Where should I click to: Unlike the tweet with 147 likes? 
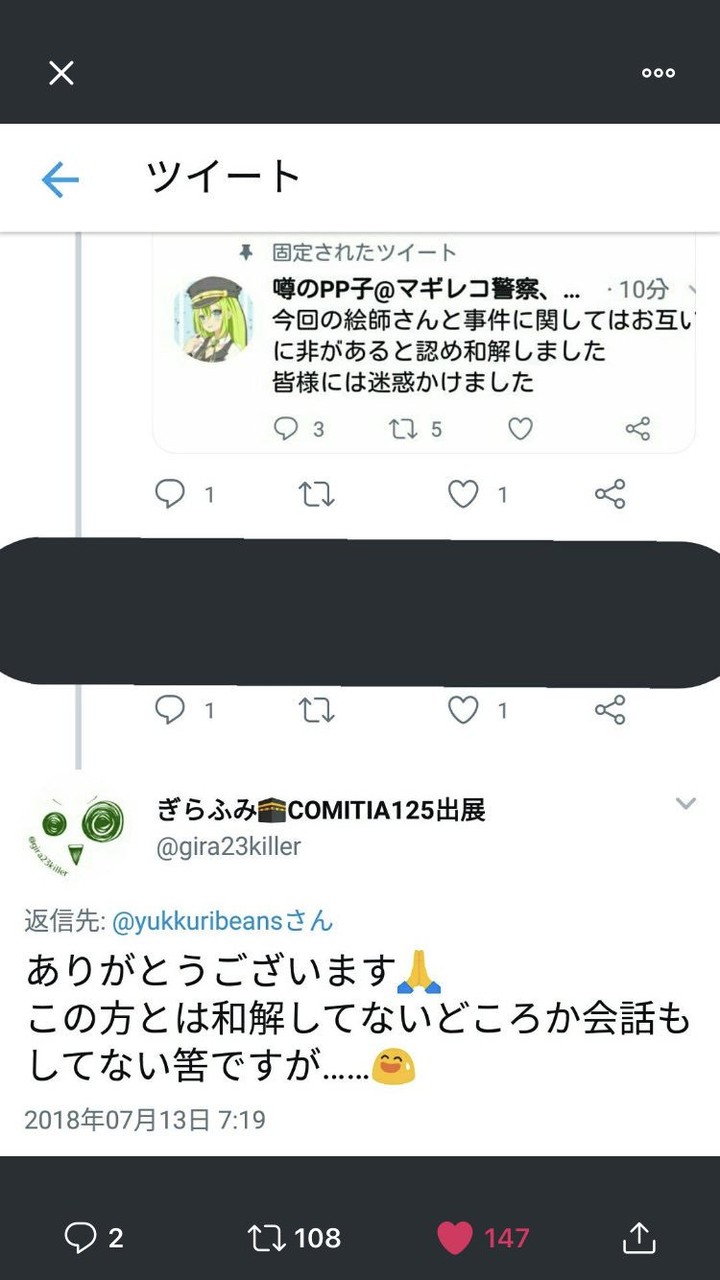455,1237
